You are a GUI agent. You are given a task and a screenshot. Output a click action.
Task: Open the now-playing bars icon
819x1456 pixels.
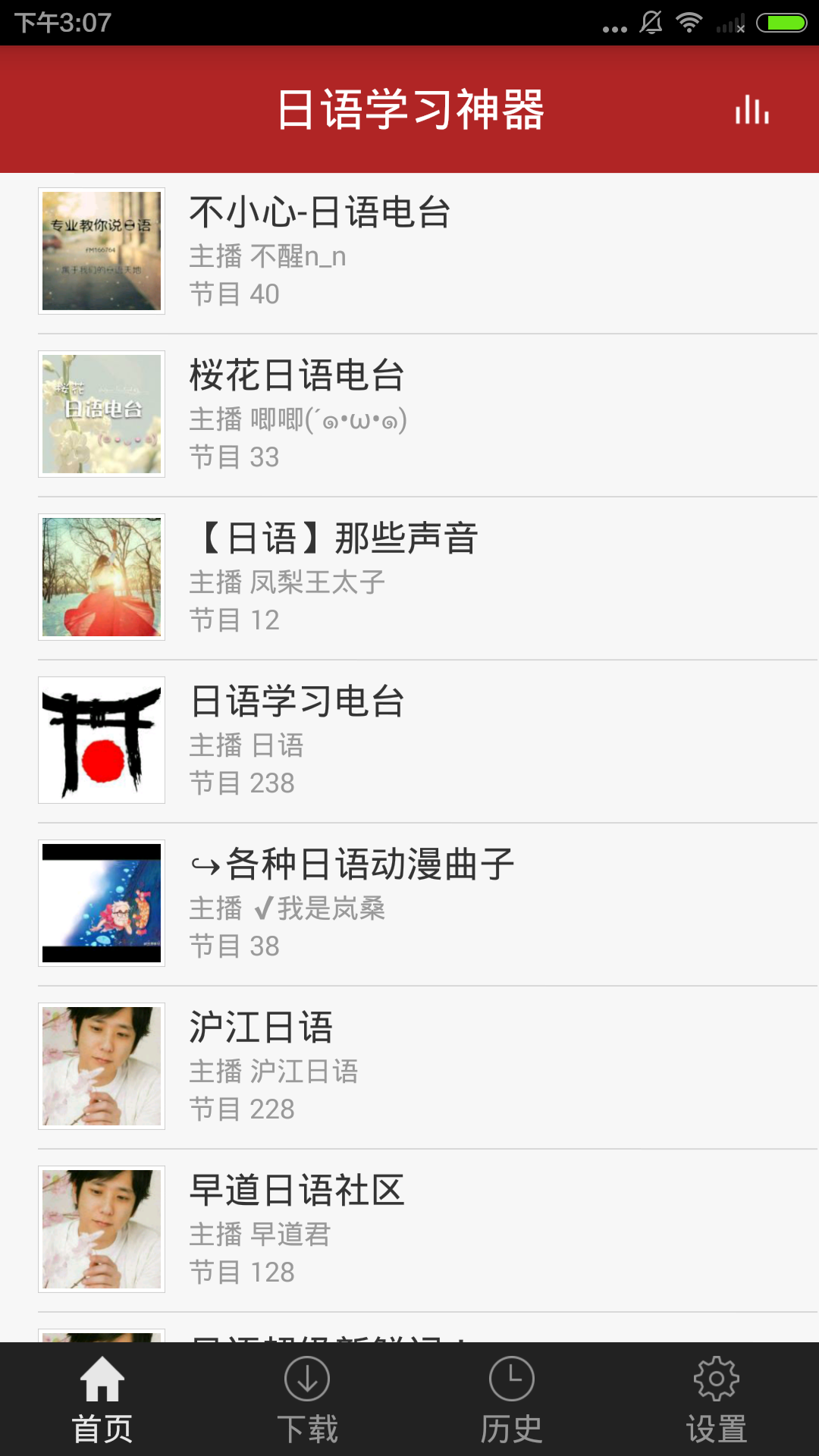click(752, 110)
